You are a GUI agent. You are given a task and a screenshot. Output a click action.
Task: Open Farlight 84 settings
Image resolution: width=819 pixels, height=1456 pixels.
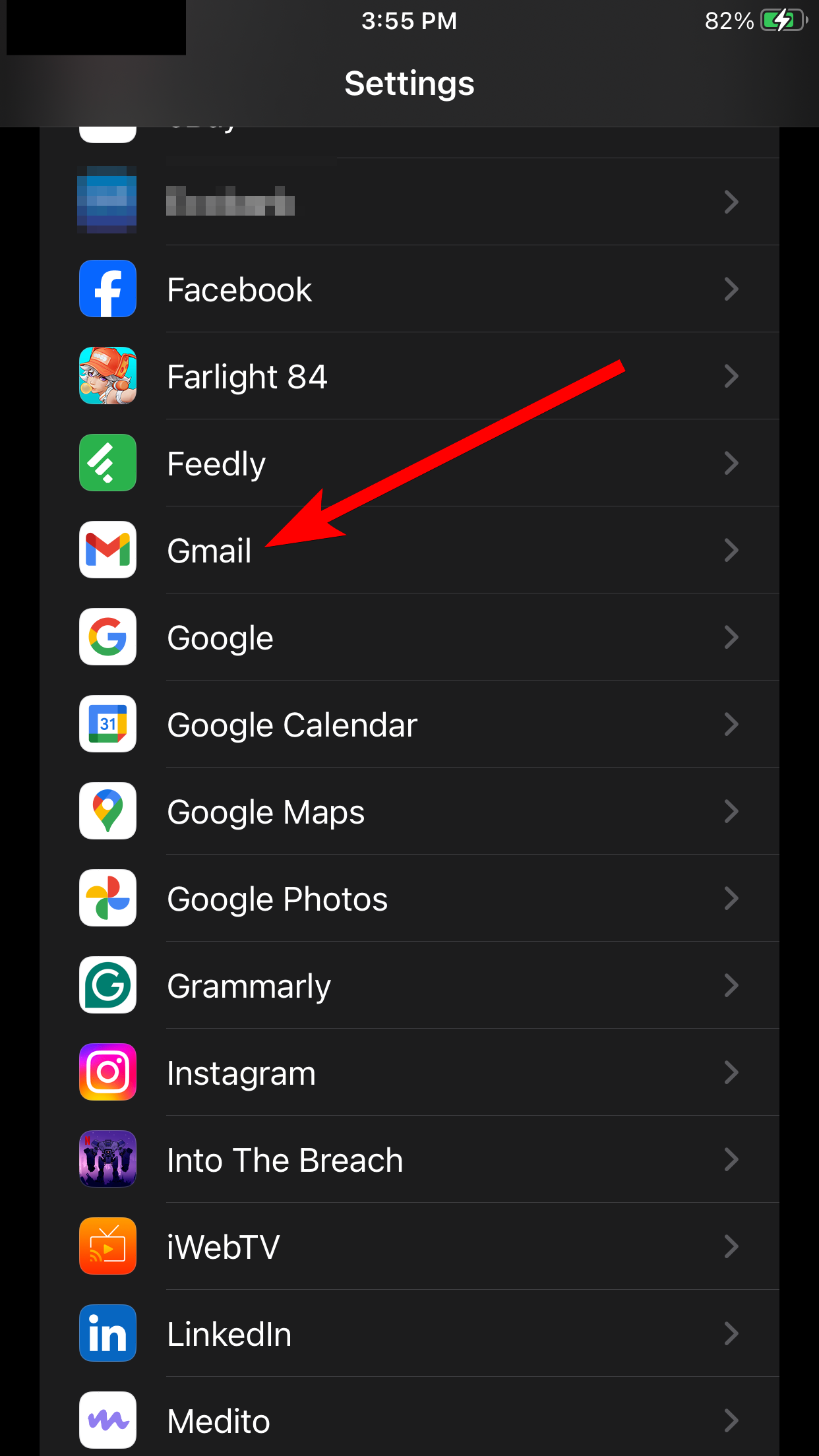coord(409,377)
